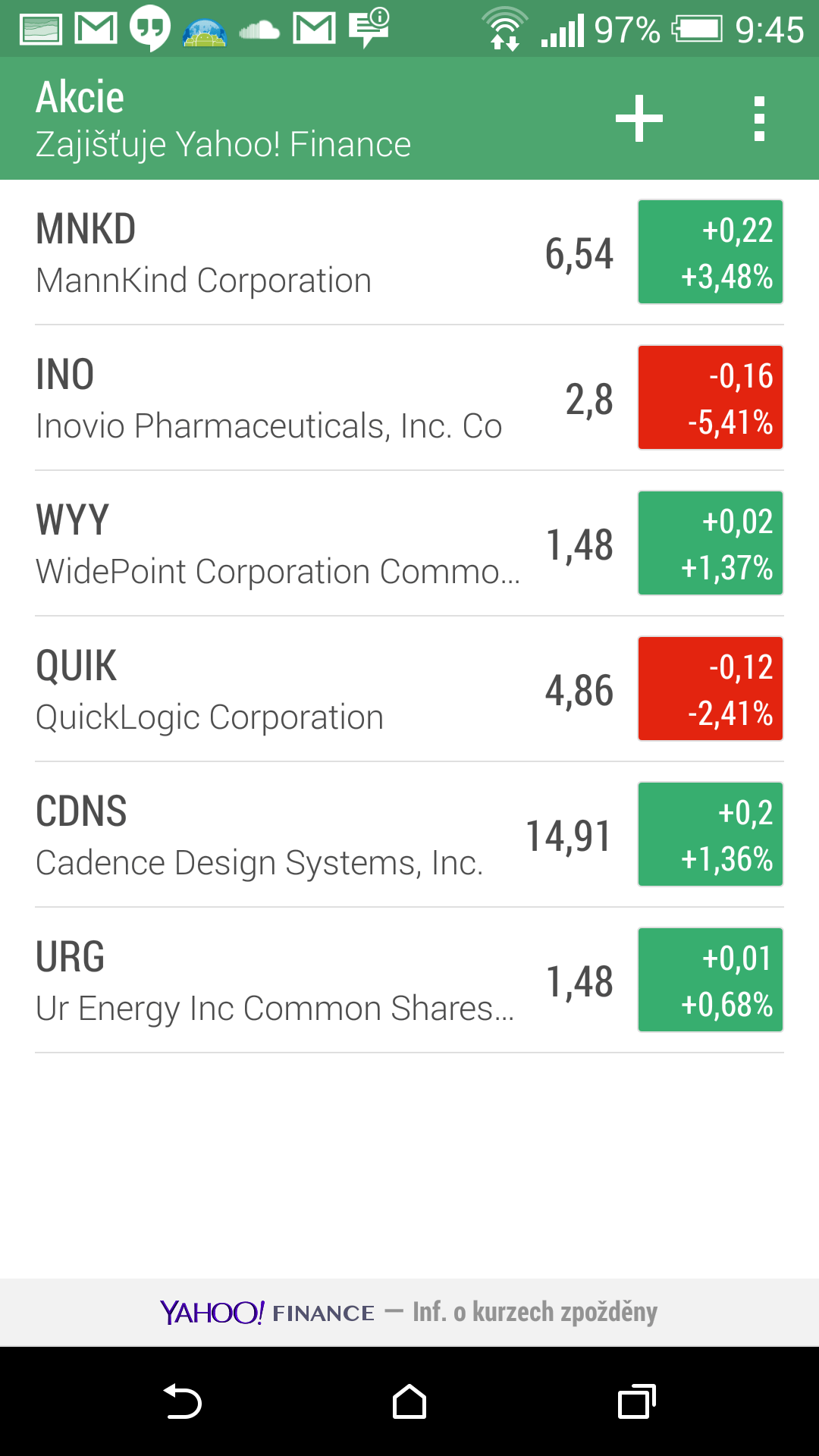Open the MNKD MannKind Corporation row

(x=409, y=253)
